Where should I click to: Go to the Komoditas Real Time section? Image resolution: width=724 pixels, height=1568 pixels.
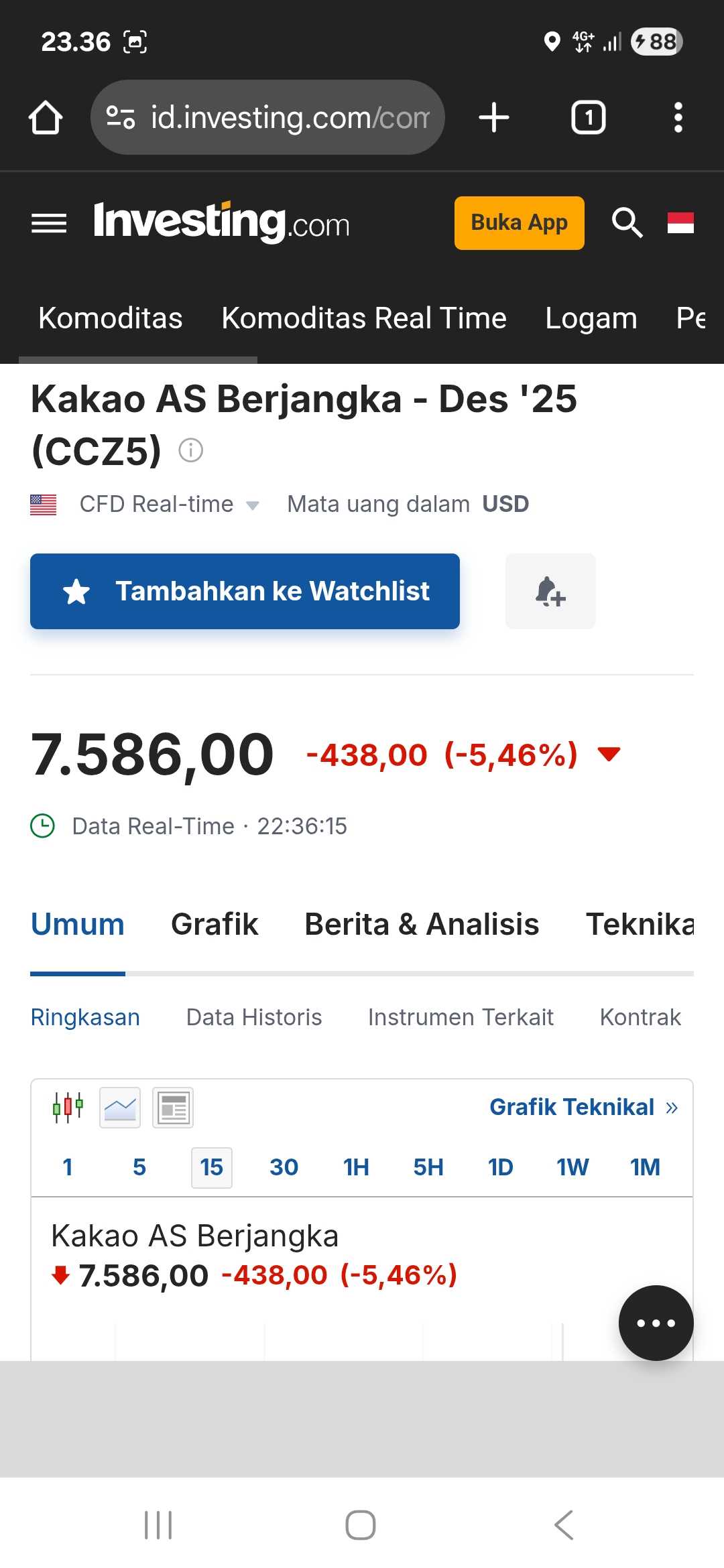[364, 318]
